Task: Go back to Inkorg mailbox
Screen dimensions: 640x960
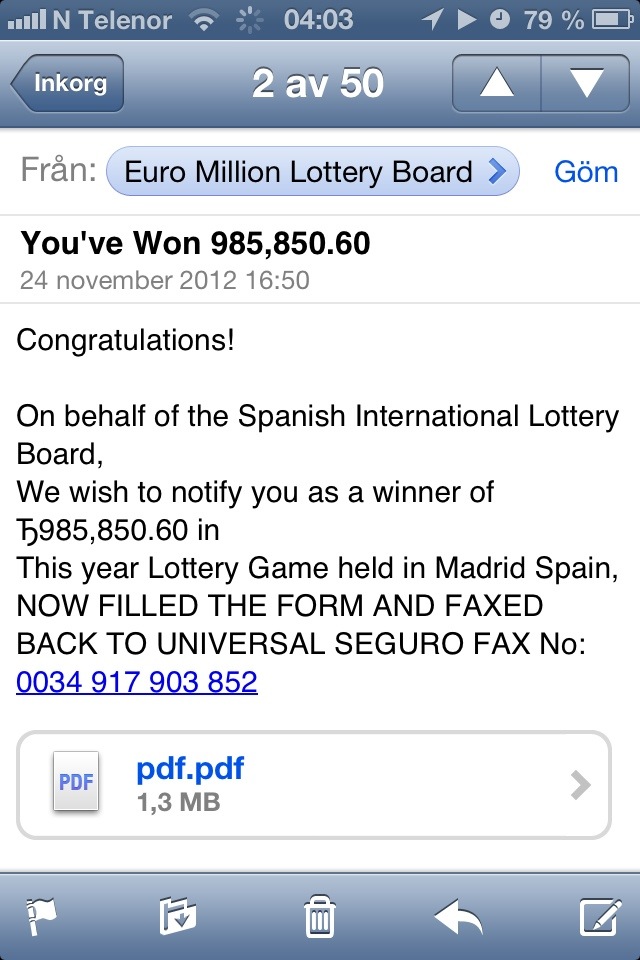Action: 68,83
